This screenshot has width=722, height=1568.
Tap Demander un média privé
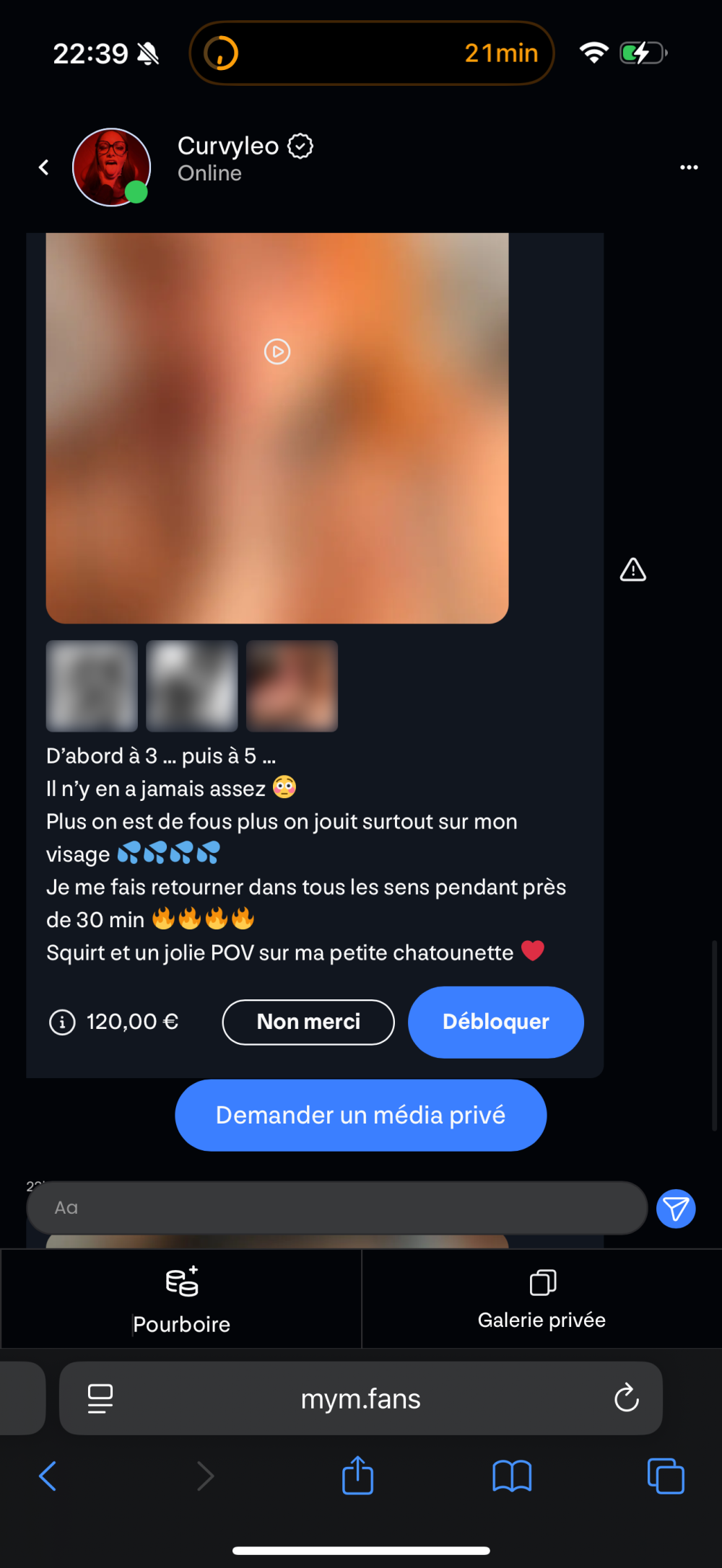pos(360,1115)
